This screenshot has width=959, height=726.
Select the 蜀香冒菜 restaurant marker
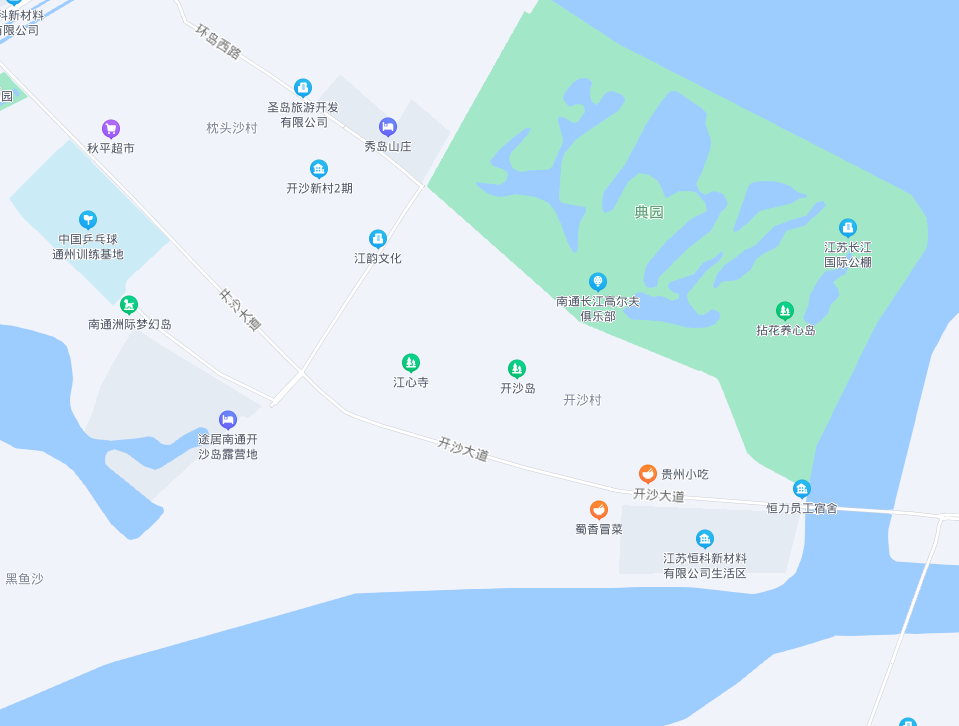[599, 510]
